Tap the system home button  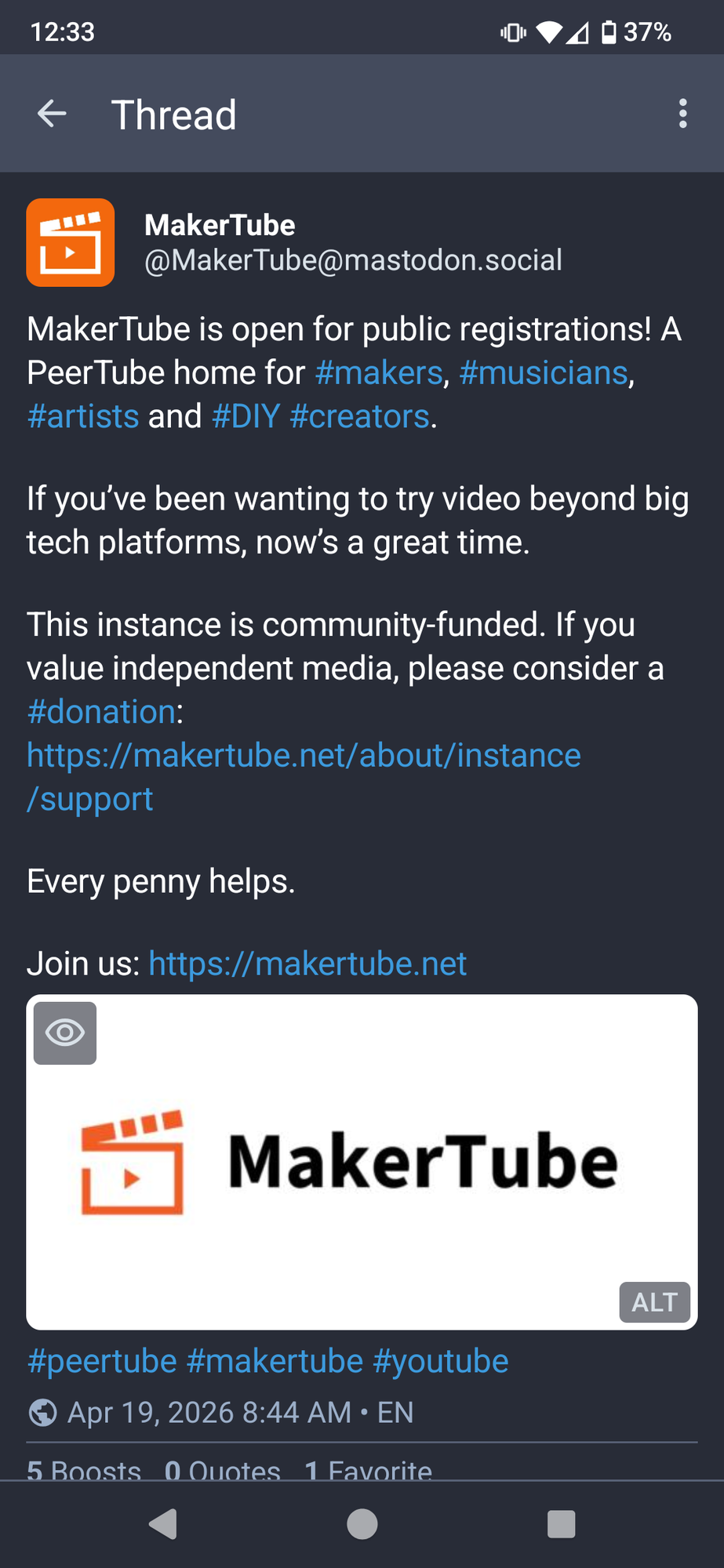pos(362,1524)
